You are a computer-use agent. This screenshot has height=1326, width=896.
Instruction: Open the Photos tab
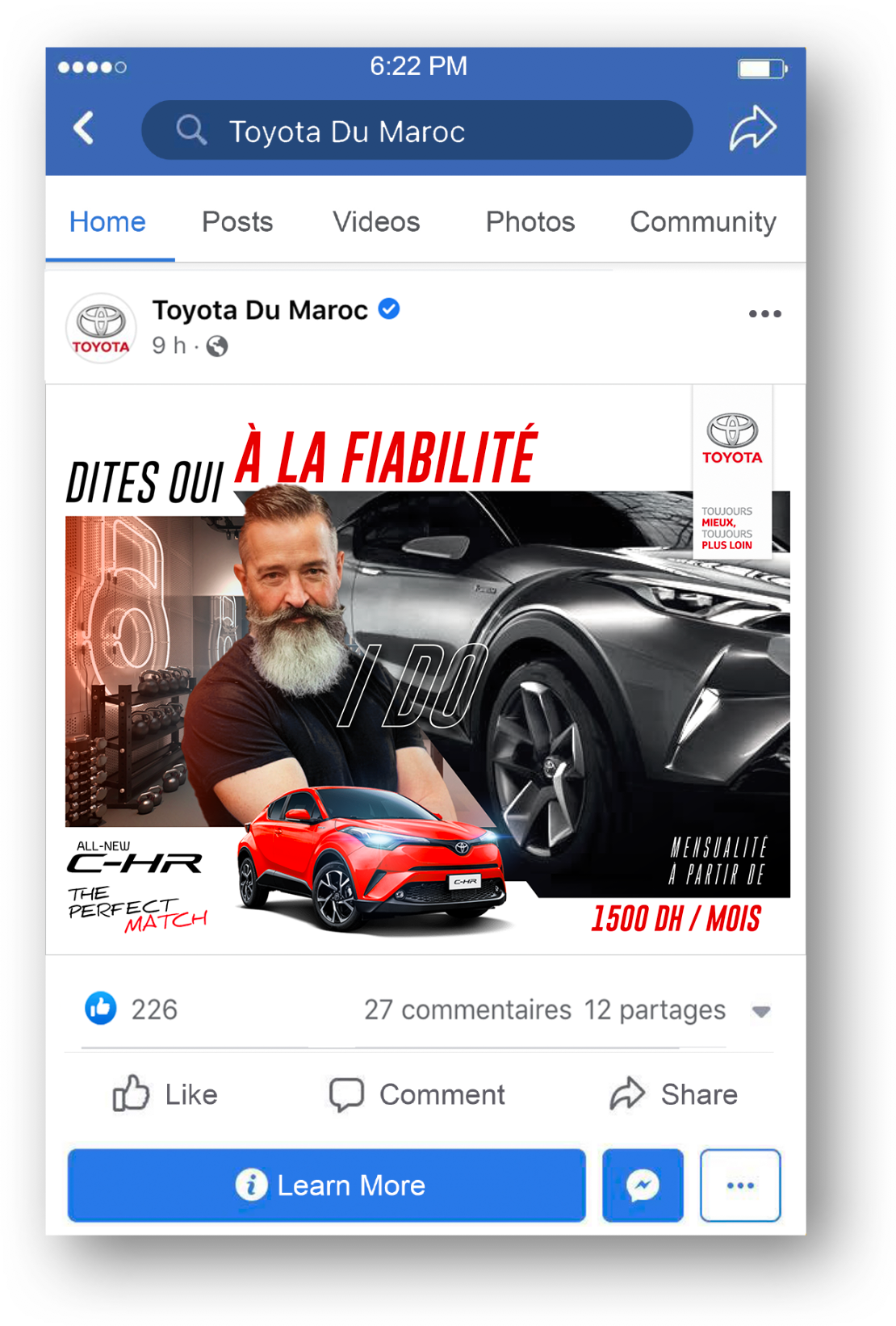(530, 222)
